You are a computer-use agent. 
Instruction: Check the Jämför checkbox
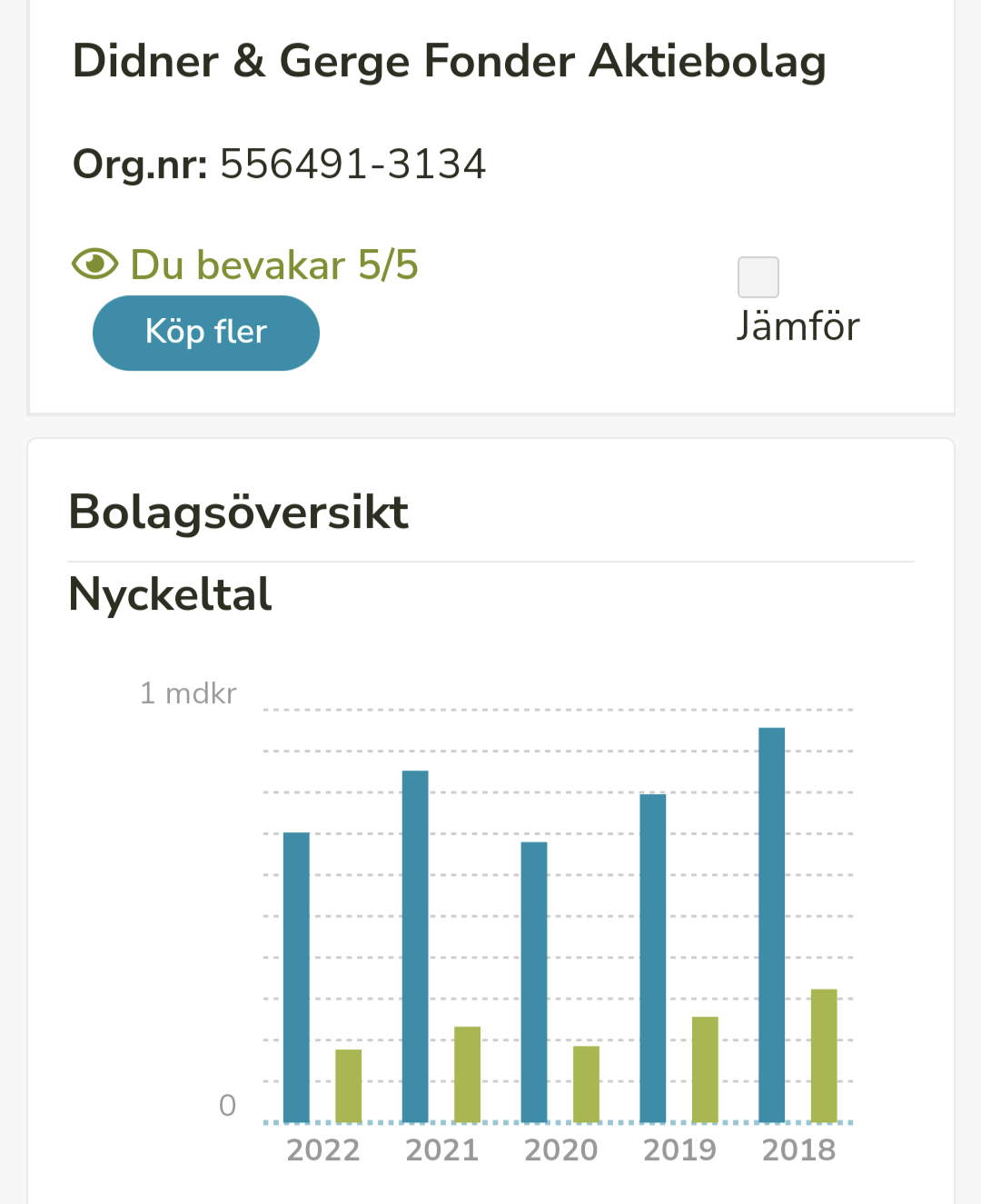pyautogui.click(x=758, y=277)
